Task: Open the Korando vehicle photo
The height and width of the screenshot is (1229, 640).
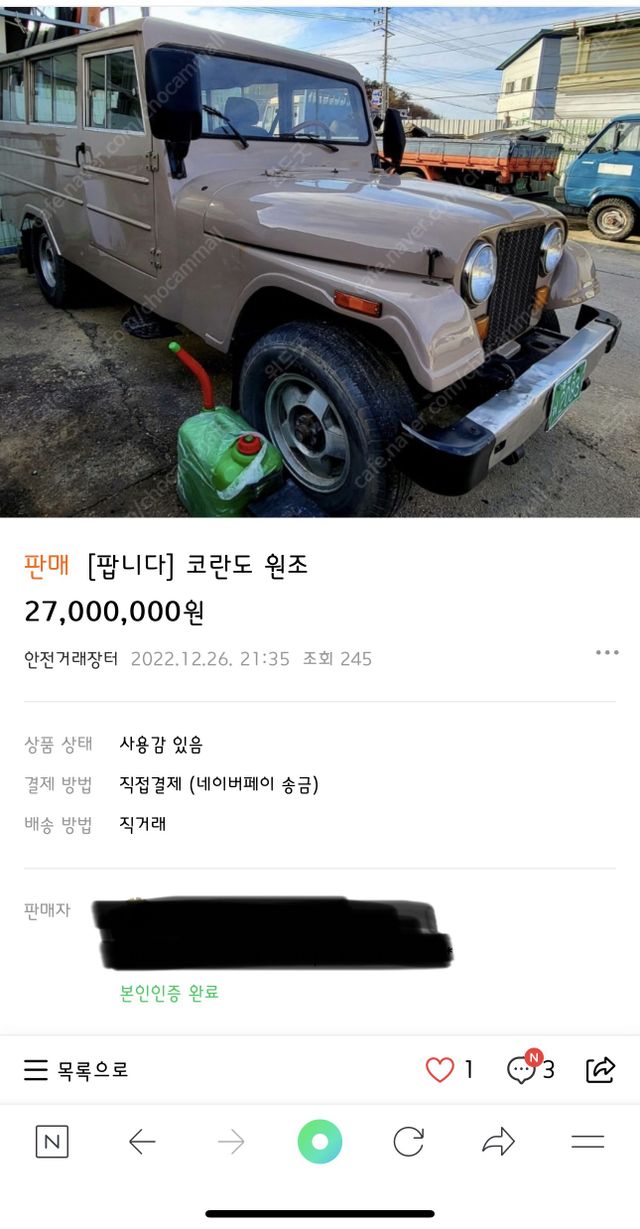Action: click(x=320, y=262)
